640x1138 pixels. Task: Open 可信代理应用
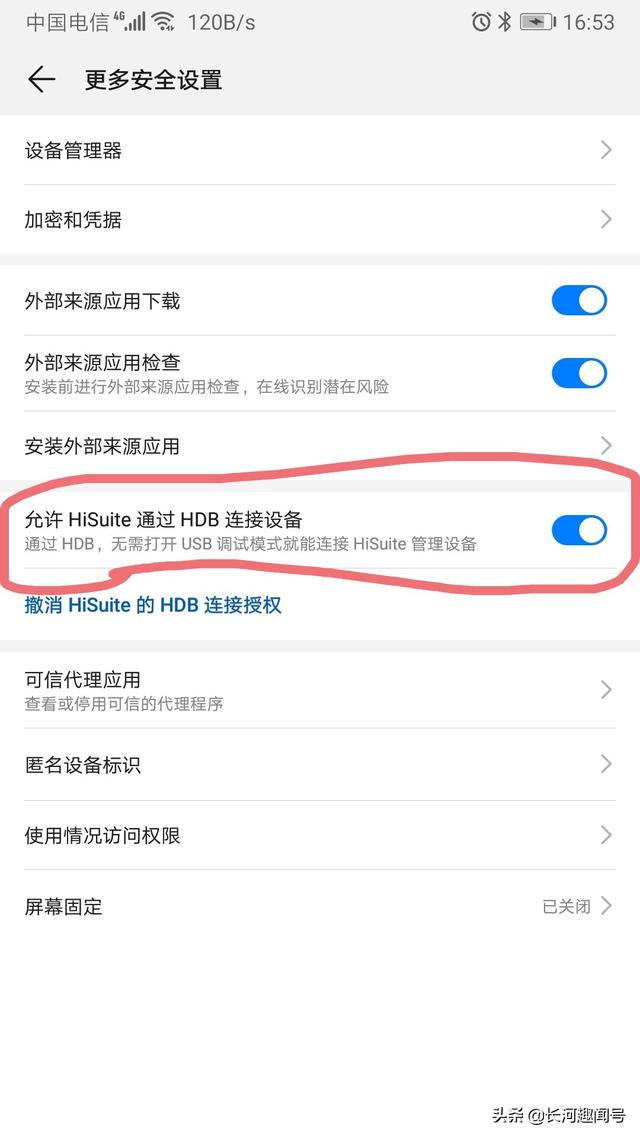(x=320, y=690)
